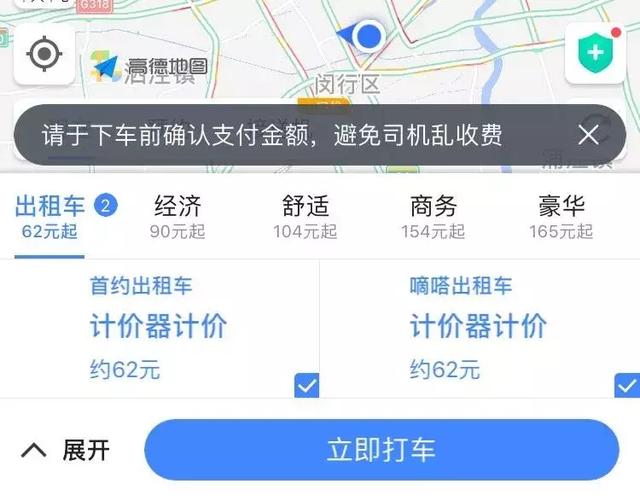
Task: Open the green safety shield icon
Action: coord(595,53)
